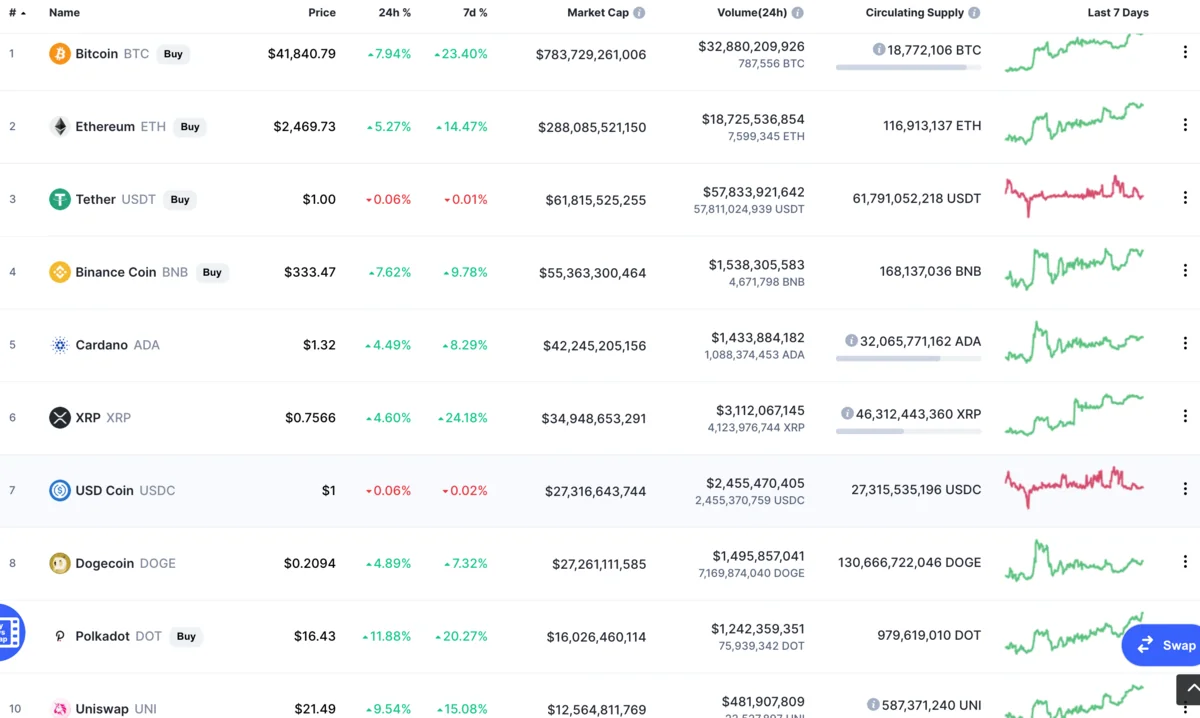Open the Cardano ADA coin page
The image size is (1200, 718).
pos(102,345)
